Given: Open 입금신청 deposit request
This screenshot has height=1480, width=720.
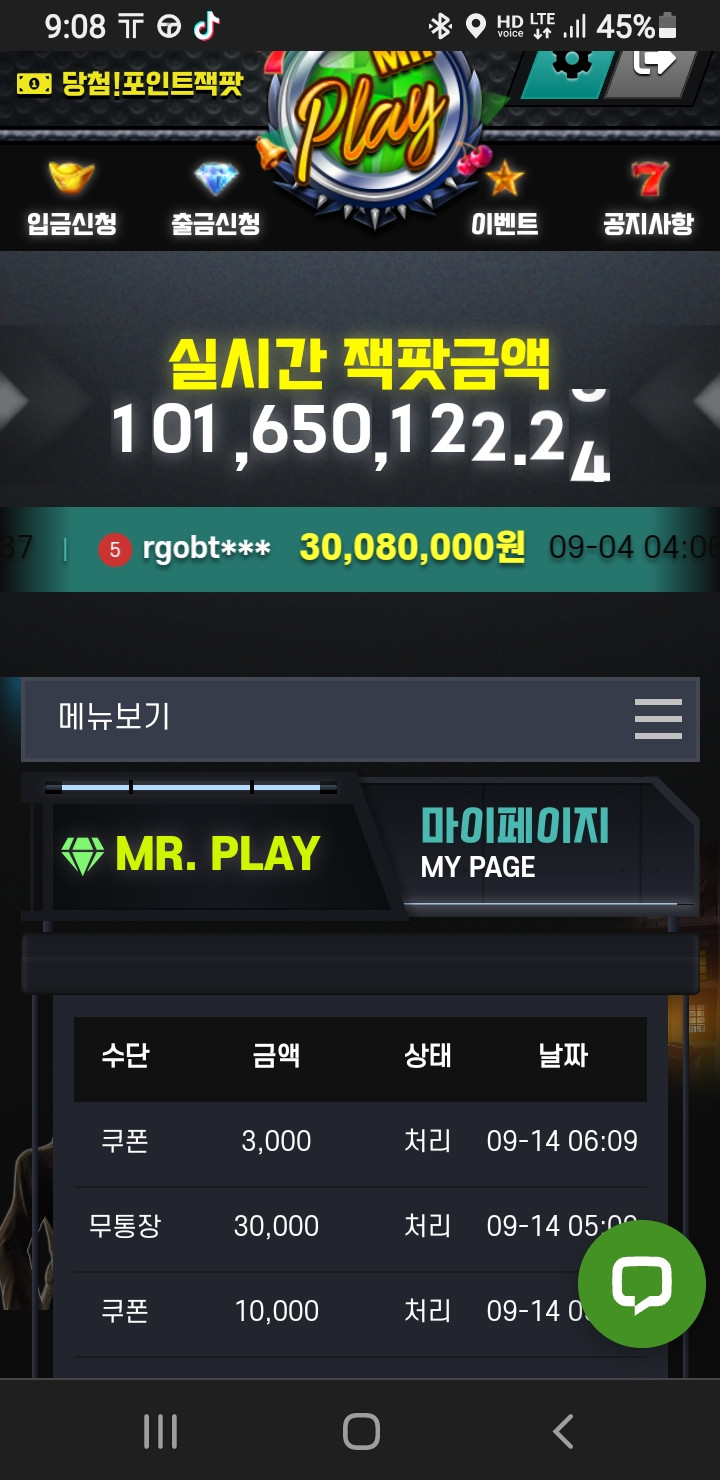Looking at the screenshot, I should click(x=72, y=198).
